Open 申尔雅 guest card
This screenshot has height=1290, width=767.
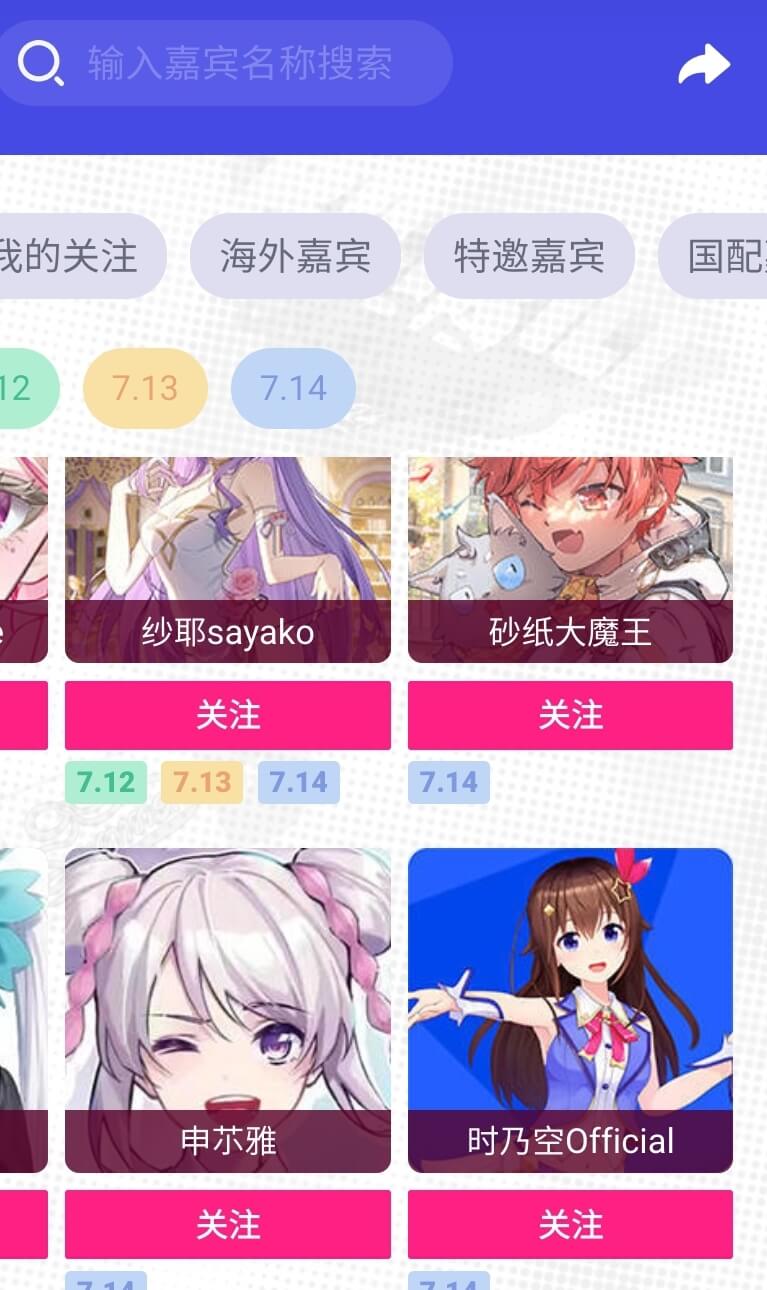pyautogui.click(x=228, y=1010)
